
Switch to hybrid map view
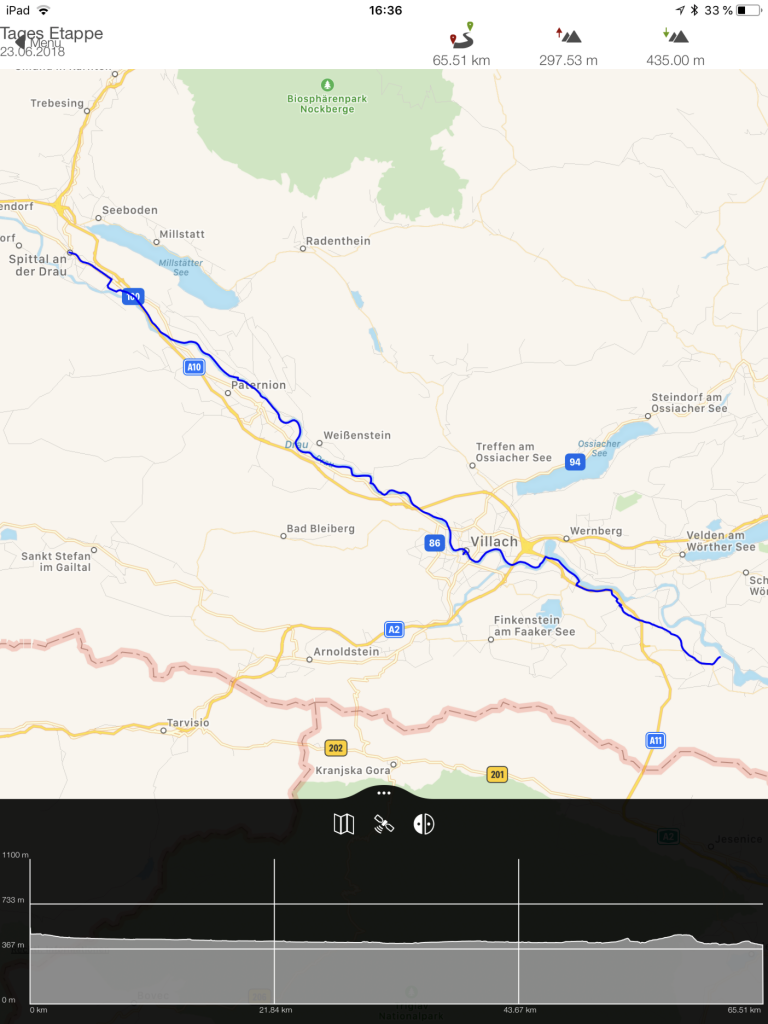[x=424, y=825]
